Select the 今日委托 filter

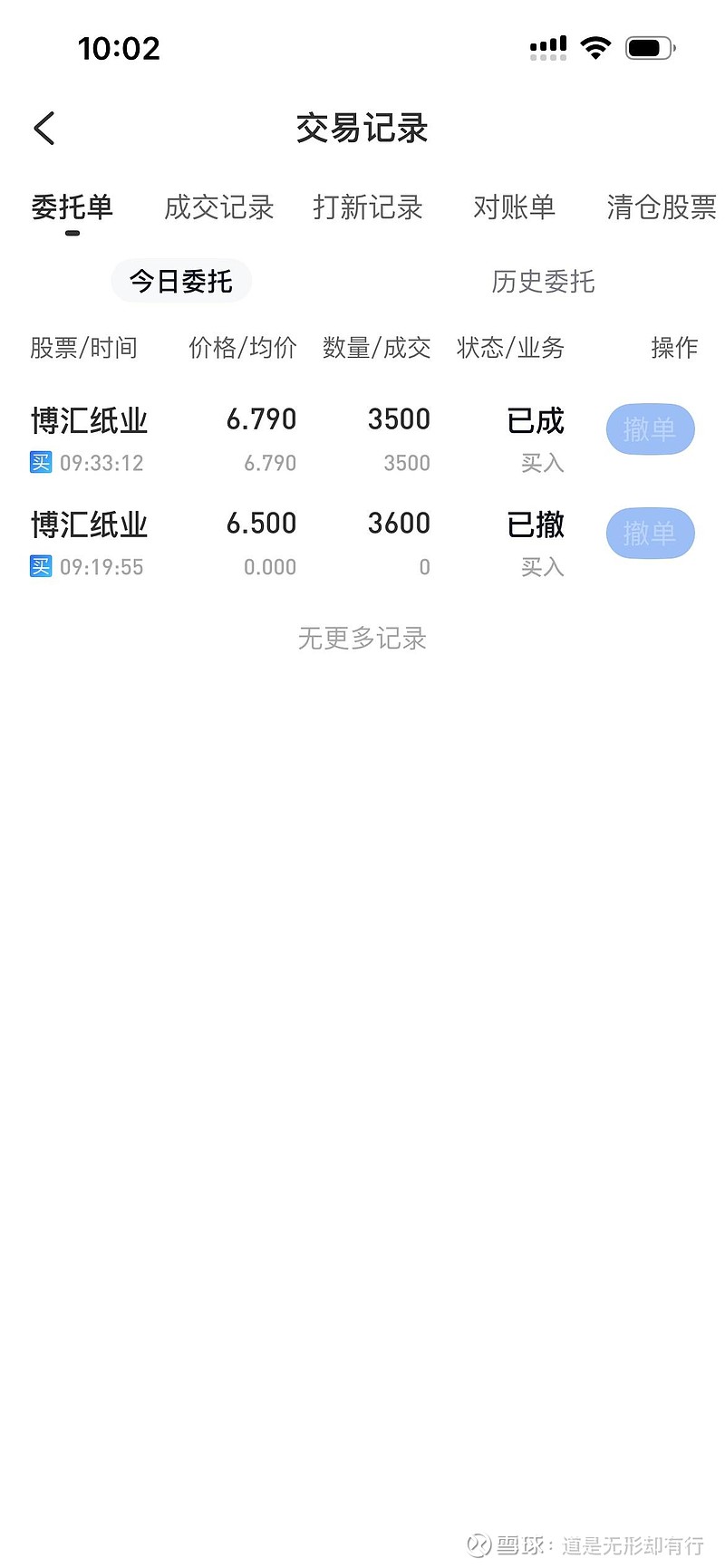(181, 281)
